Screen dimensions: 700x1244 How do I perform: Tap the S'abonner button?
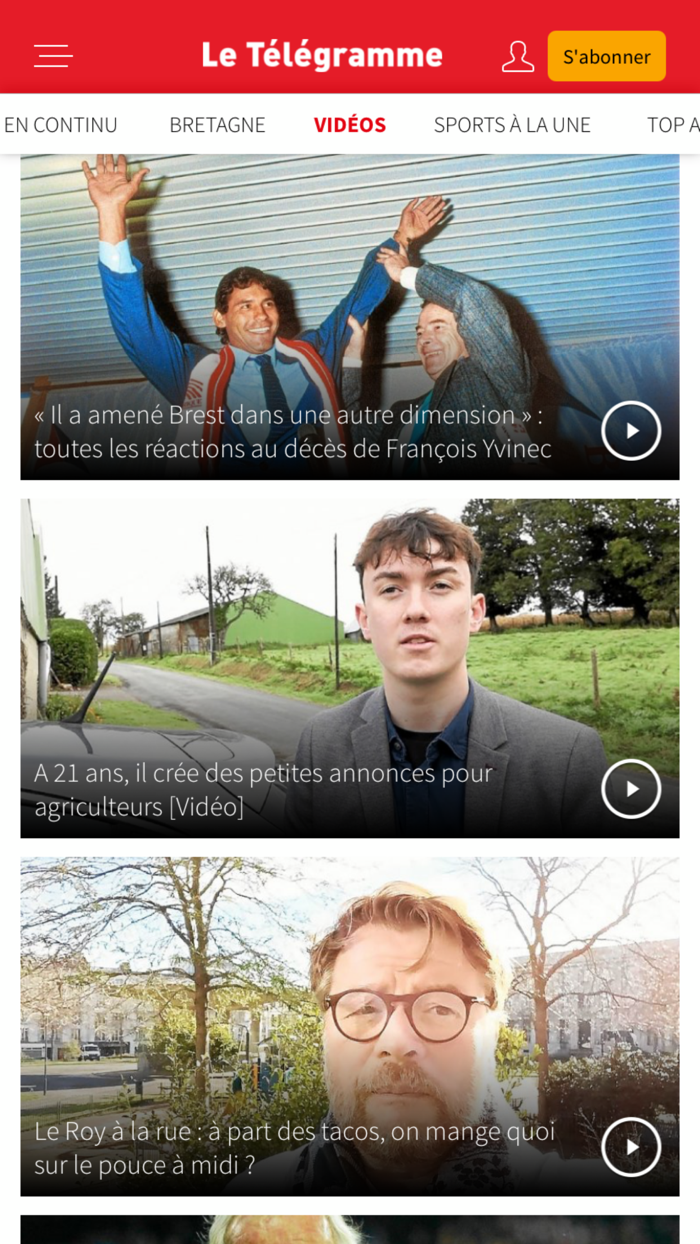(606, 57)
